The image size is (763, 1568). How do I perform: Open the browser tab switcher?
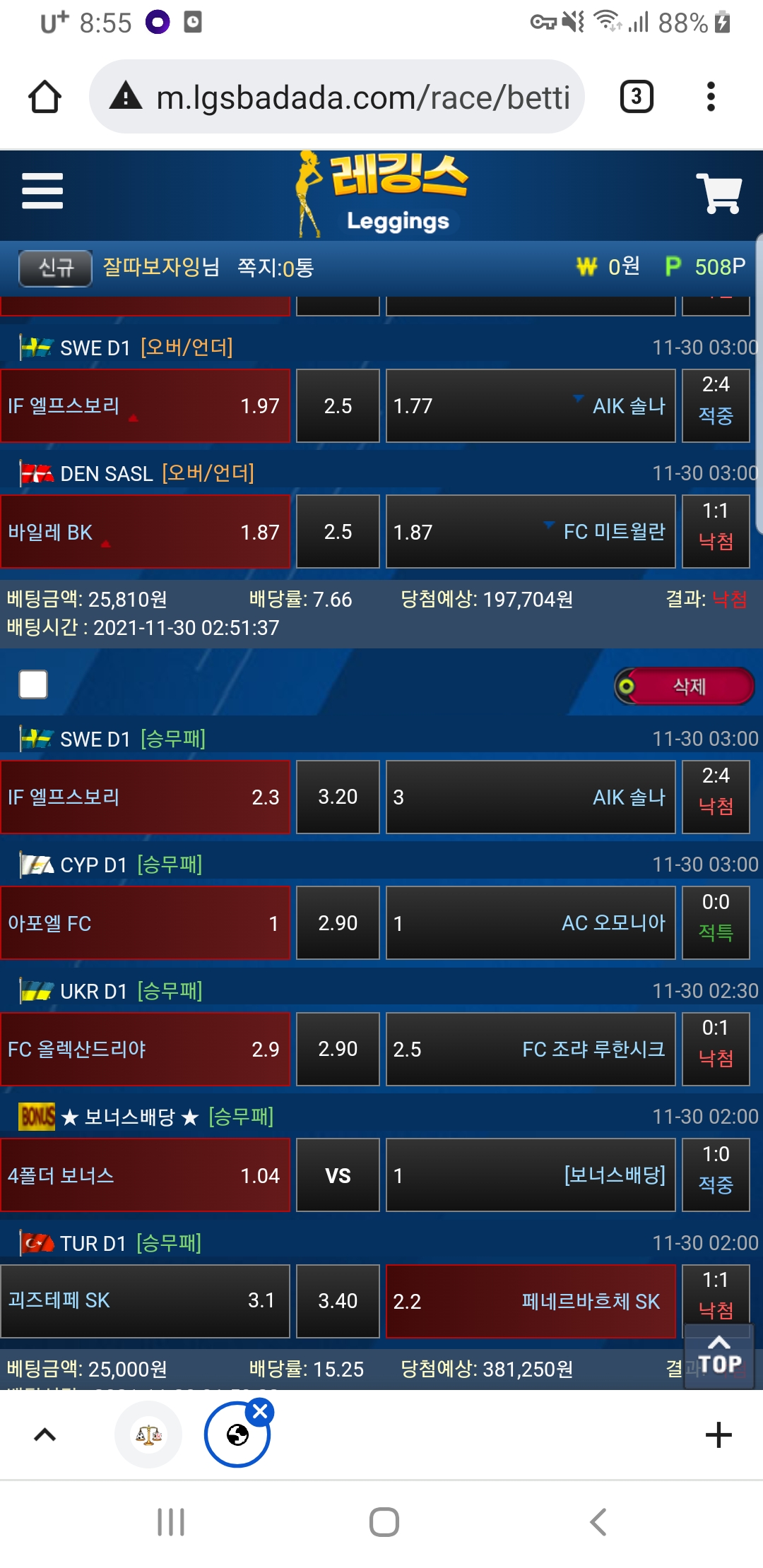click(x=636, y=97)
